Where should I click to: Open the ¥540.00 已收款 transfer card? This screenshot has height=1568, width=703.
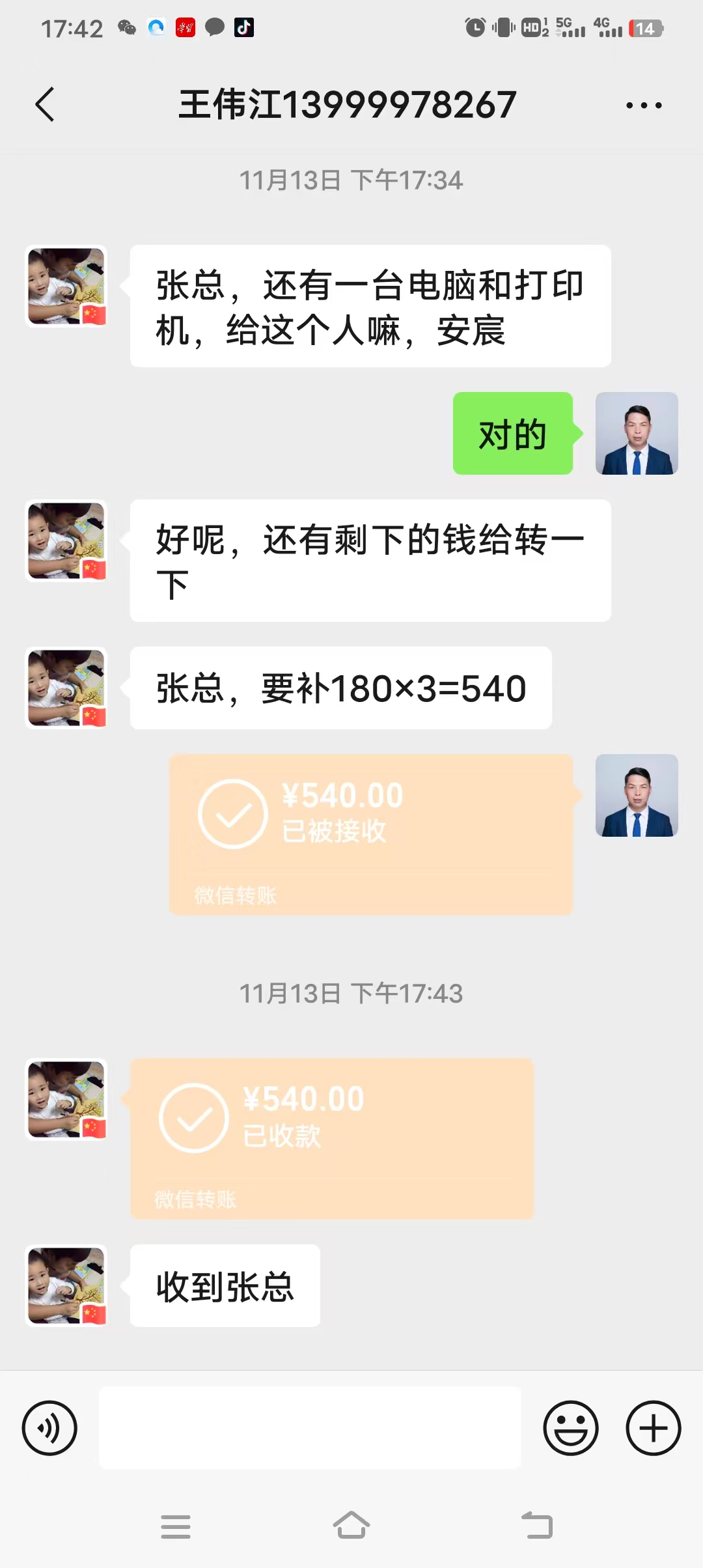pos(332,1138)
